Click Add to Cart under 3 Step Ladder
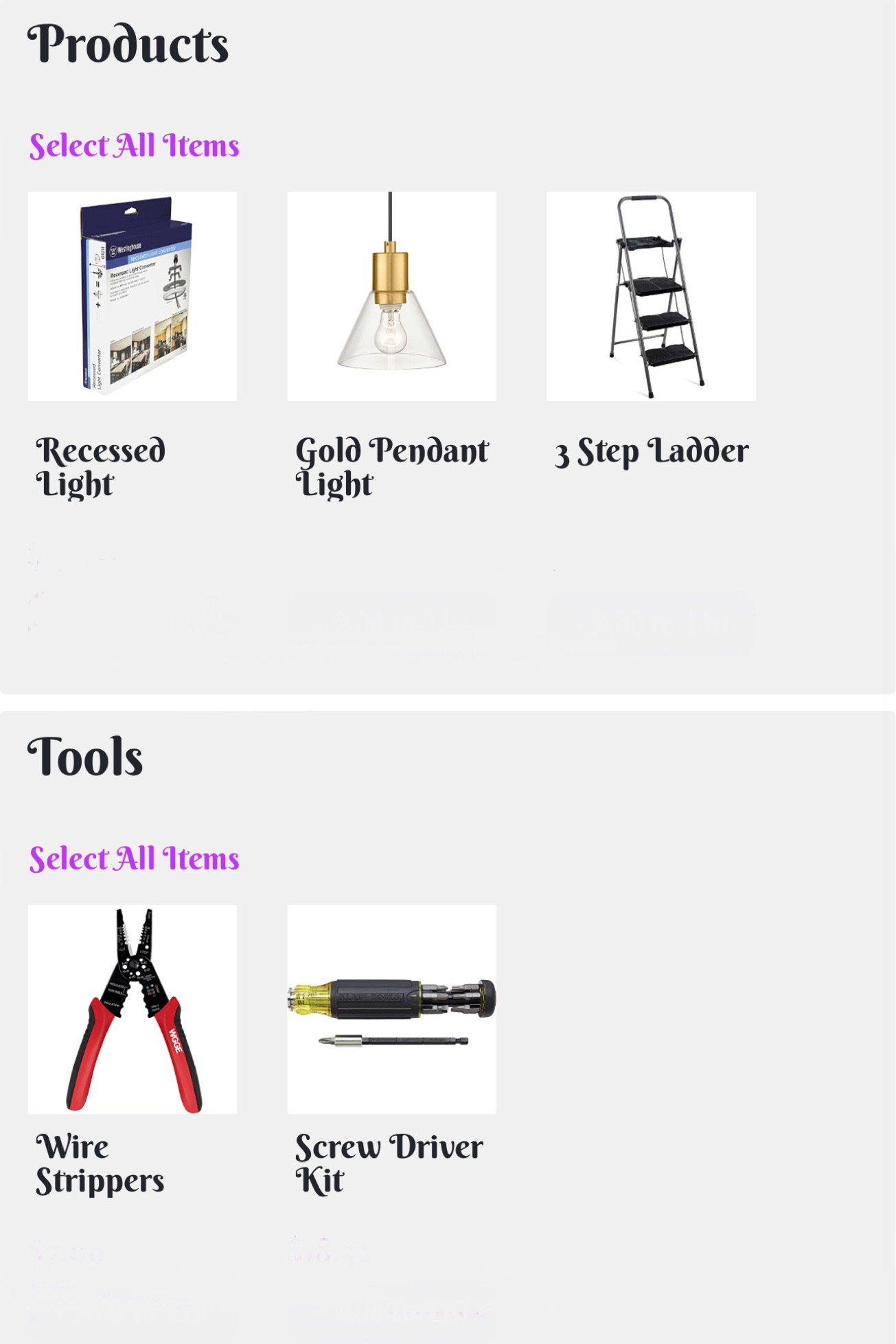Image resolution: width=896 pixels, height=1344 pixels. (650, 616)
